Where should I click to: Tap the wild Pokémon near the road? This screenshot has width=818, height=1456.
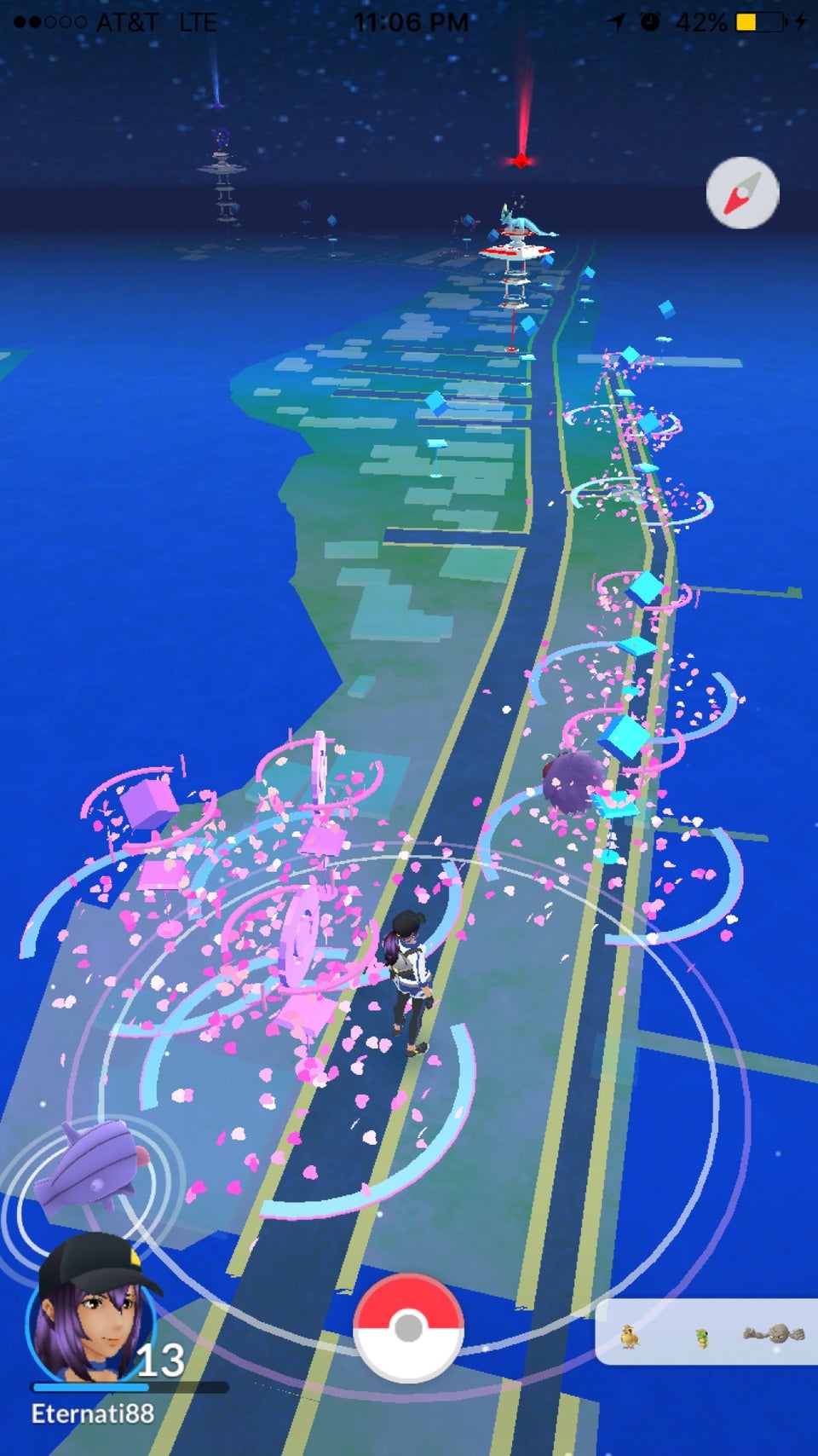coord(571,781)
